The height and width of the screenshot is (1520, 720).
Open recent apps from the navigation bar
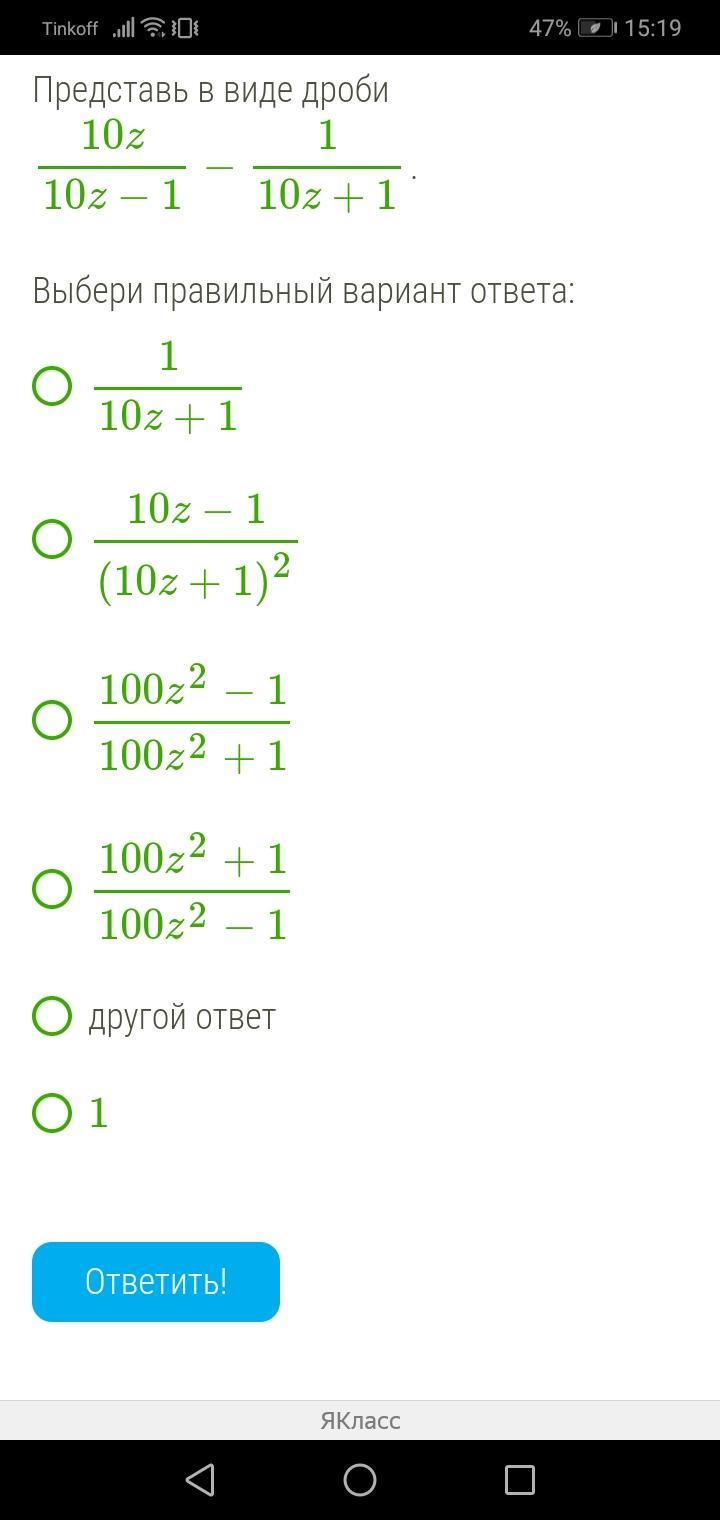(x=520, y=1480)
